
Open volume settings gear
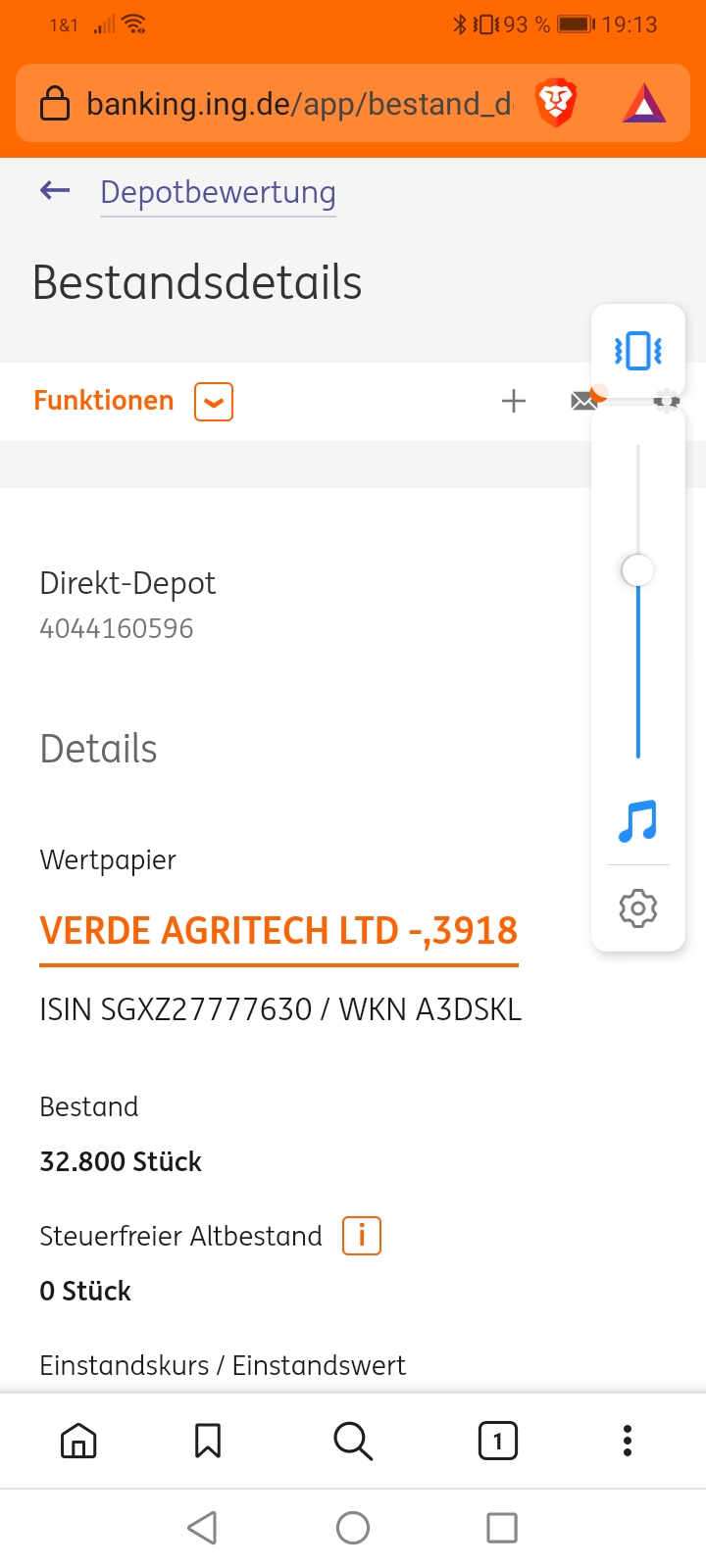point(638,908)
